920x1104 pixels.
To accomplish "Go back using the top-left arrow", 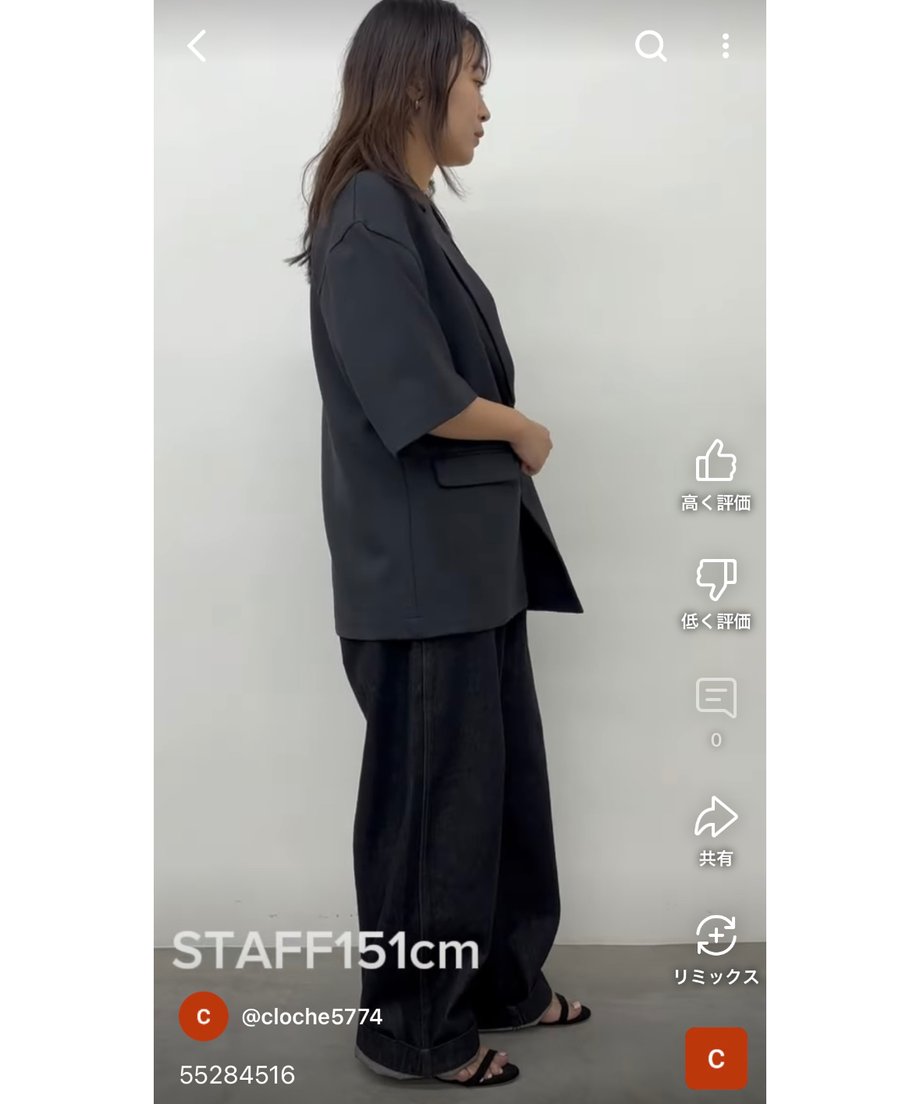I will [x=197, y=46].
